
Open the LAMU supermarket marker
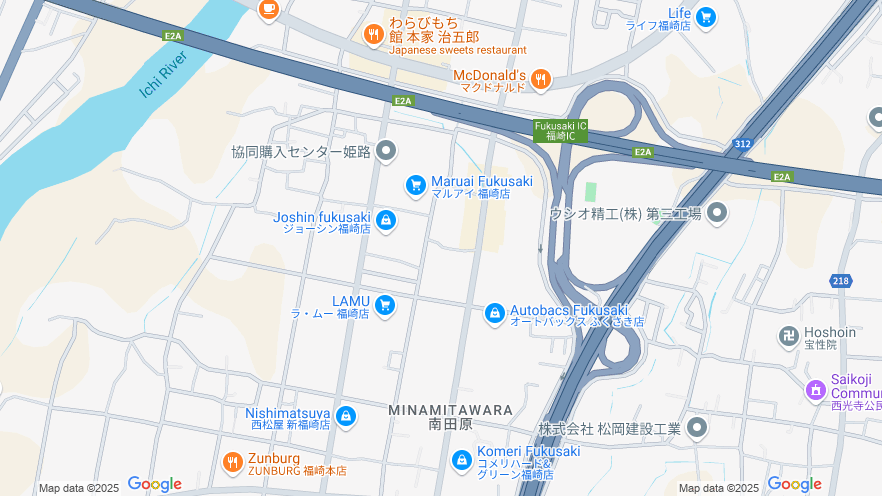[385, 305]
